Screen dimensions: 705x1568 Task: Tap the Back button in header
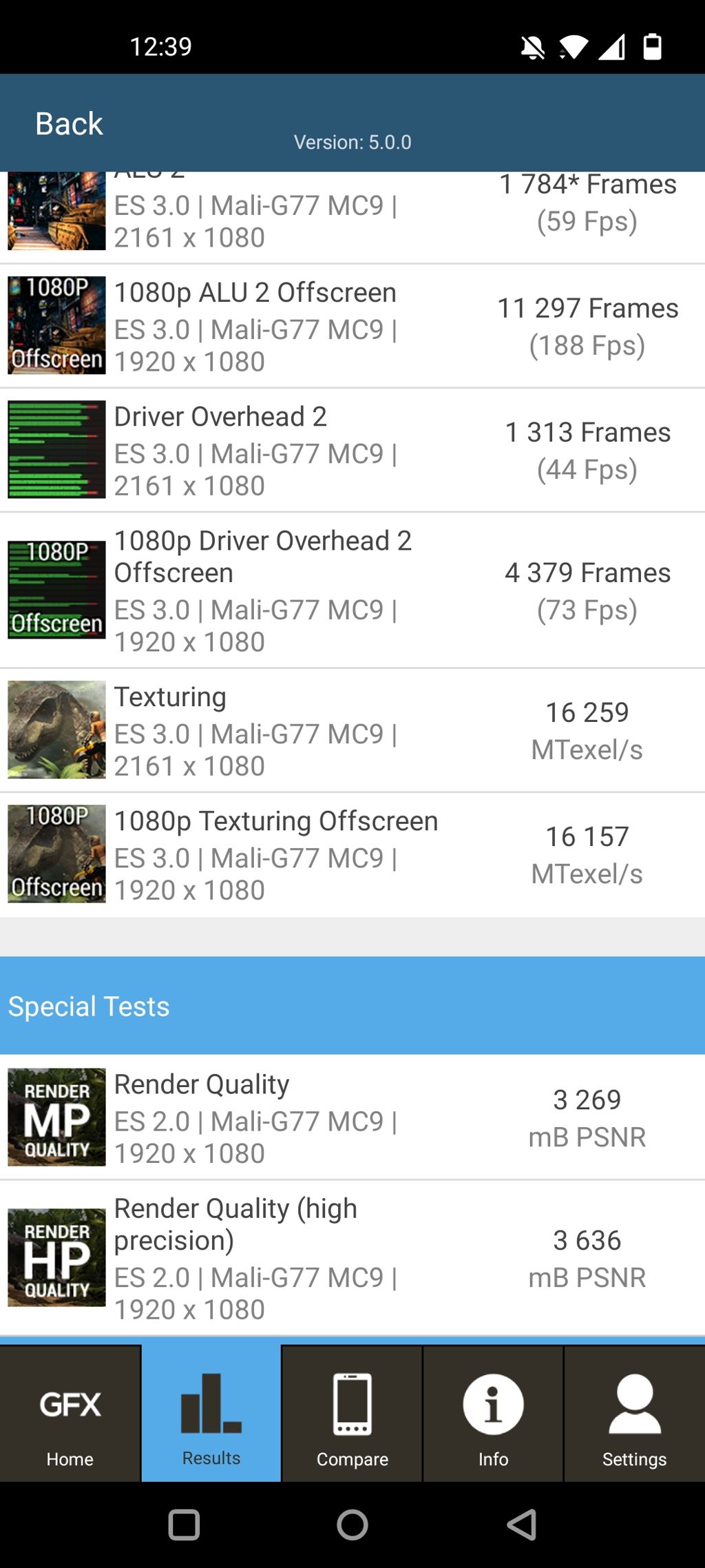(69, 124)
